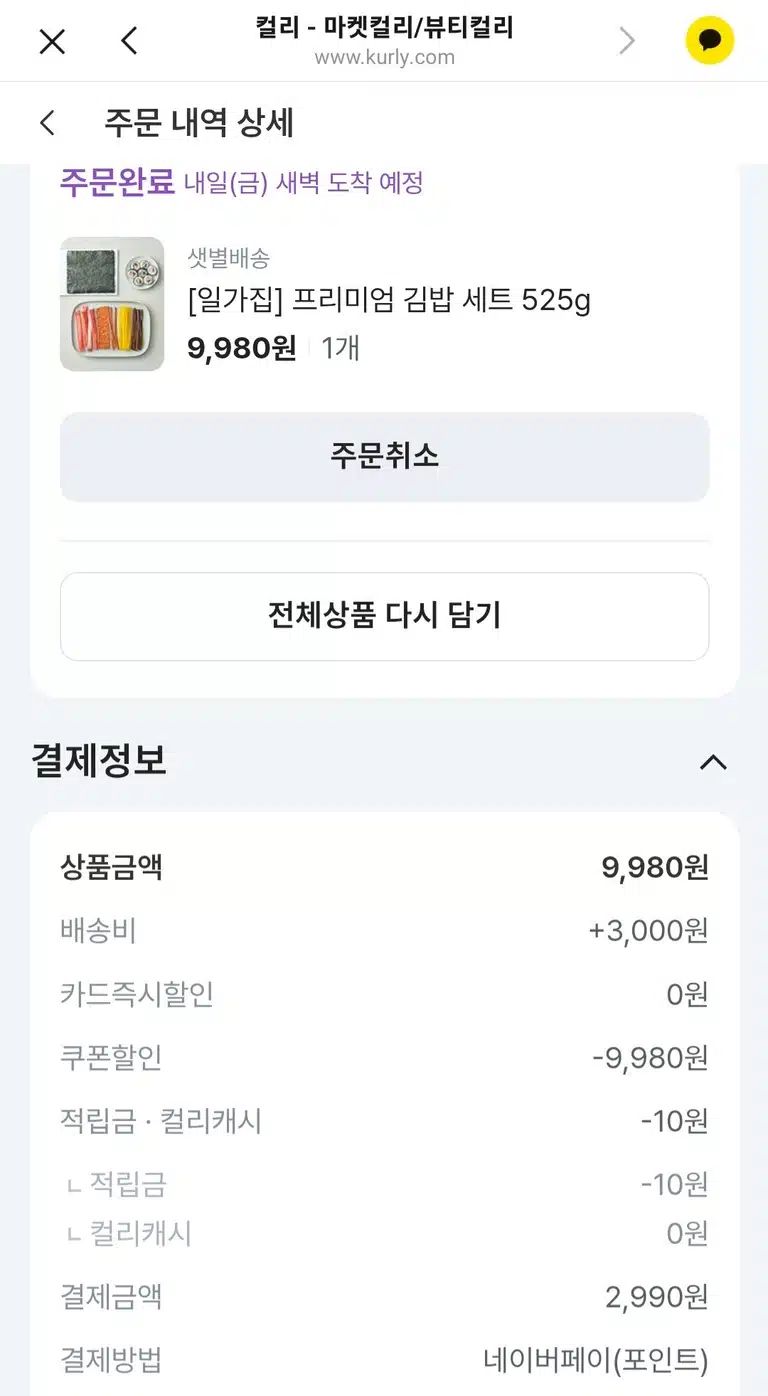This screenshot has width=768, height=1396.
Task: Collapse the 결제정보 section
Action: [x=713, y=763]
